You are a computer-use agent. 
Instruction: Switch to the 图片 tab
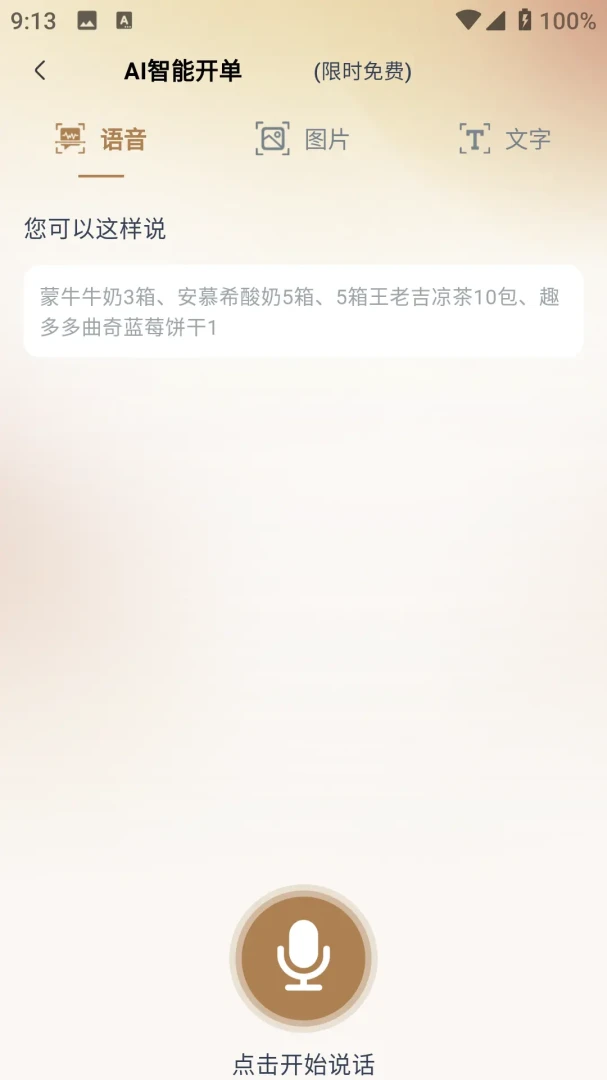(x=302, y=139)
